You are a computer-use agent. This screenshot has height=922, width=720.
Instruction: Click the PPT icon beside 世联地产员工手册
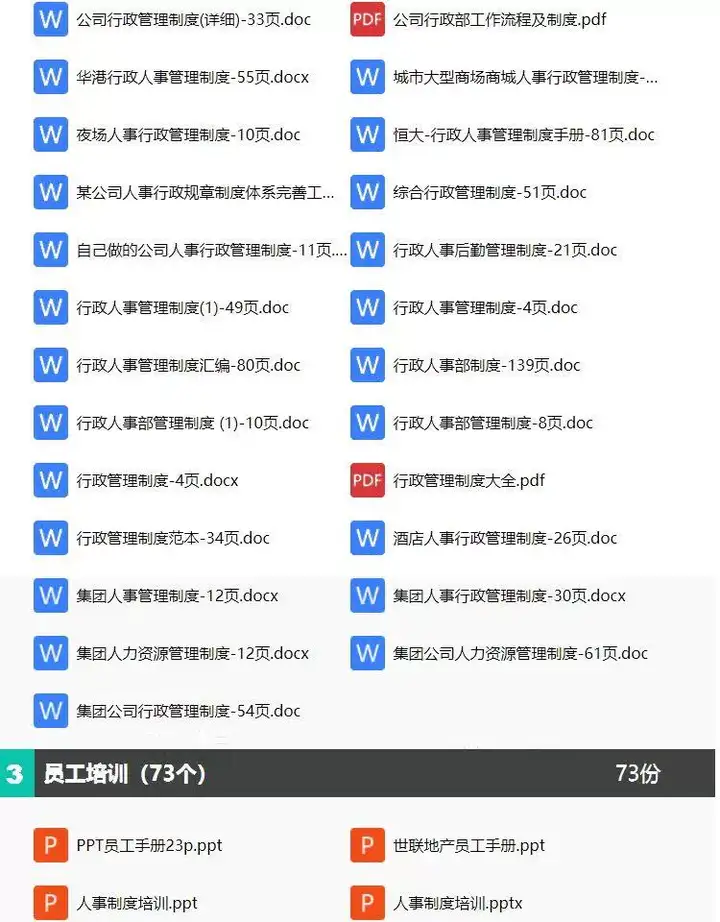367,845
